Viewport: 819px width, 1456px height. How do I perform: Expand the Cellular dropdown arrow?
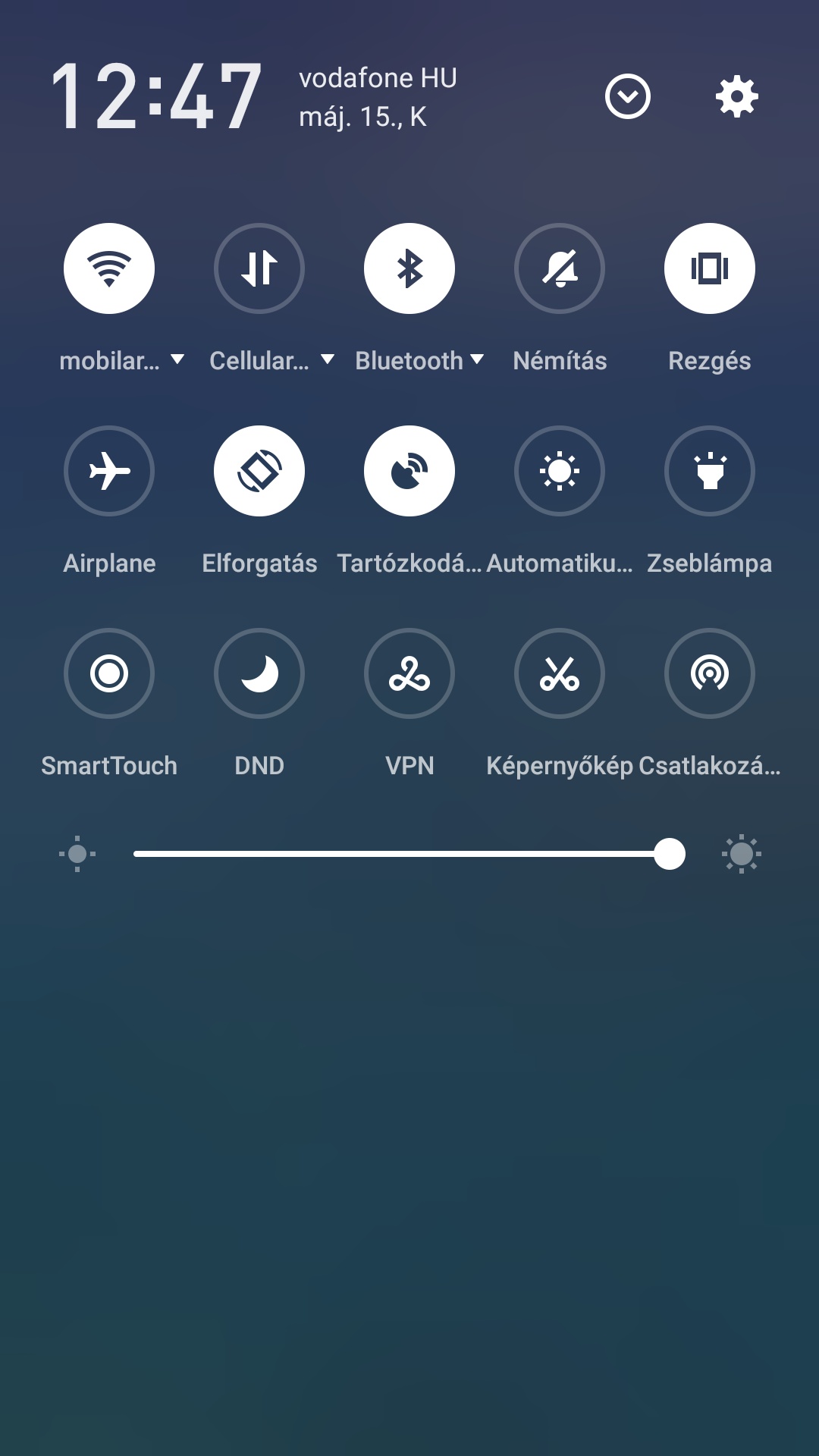click(328, 359)
